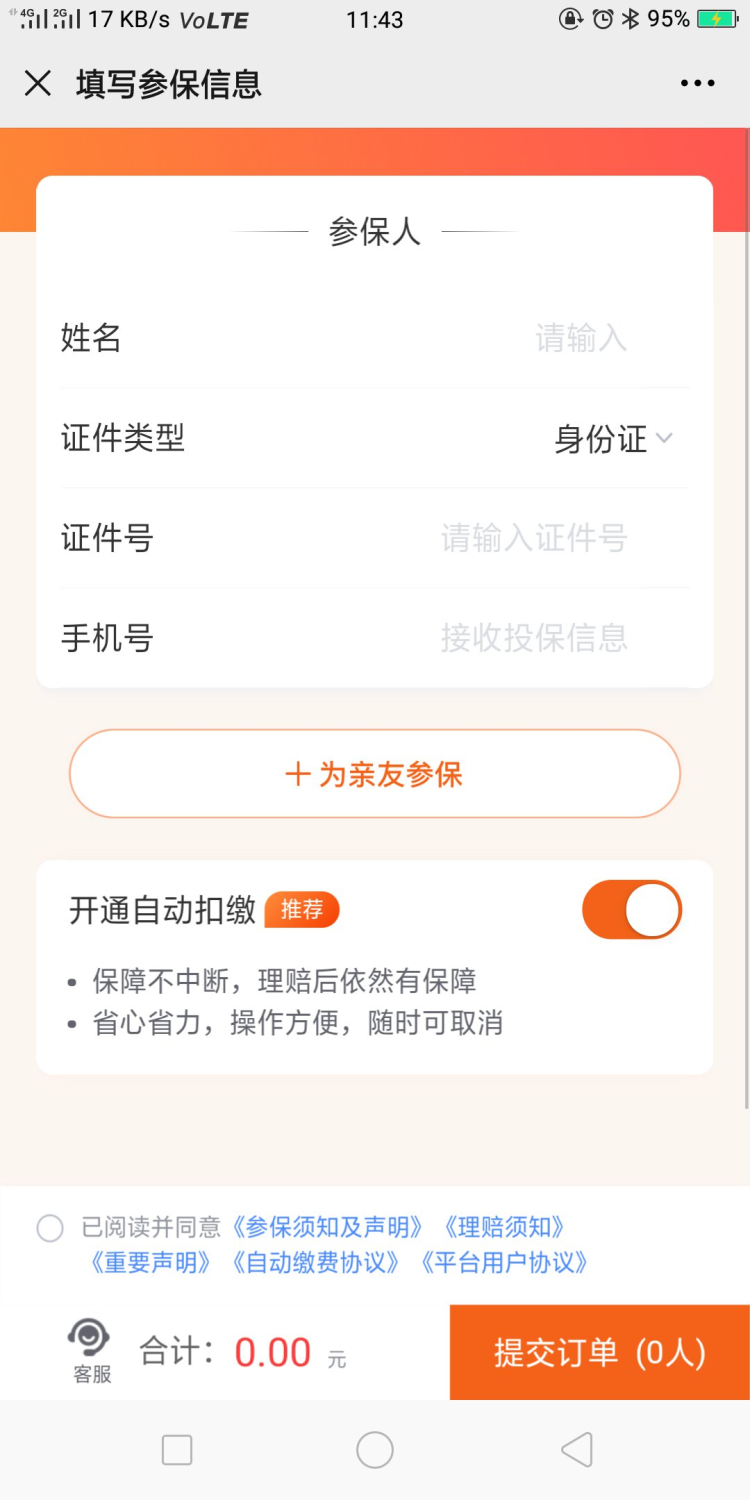Open the 《理赔须知》 link
The image size is (750, 1500).
click(x=505, y=1227)
